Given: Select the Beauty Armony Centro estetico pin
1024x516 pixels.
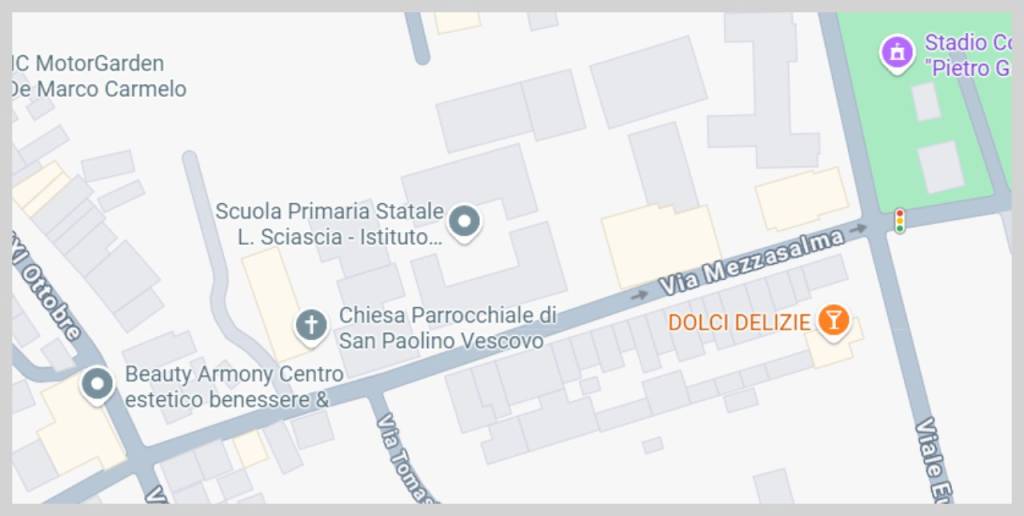Looking at the screenshot, I should point(97,384).
